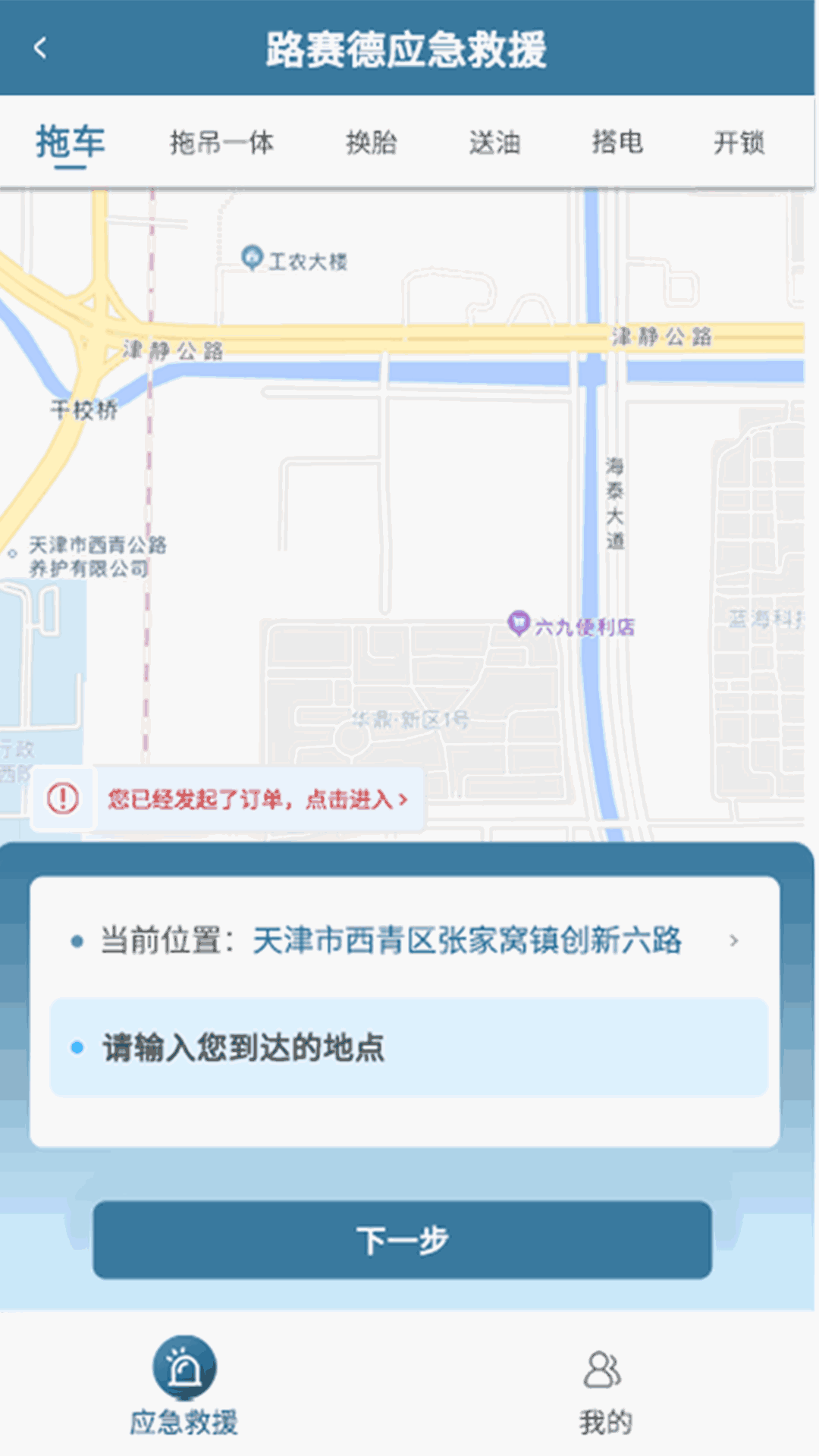The height and width of the screenshot is (1456, 819).
Task: Select the 工农大楼 map marker
Action: (x=250, y=259)
